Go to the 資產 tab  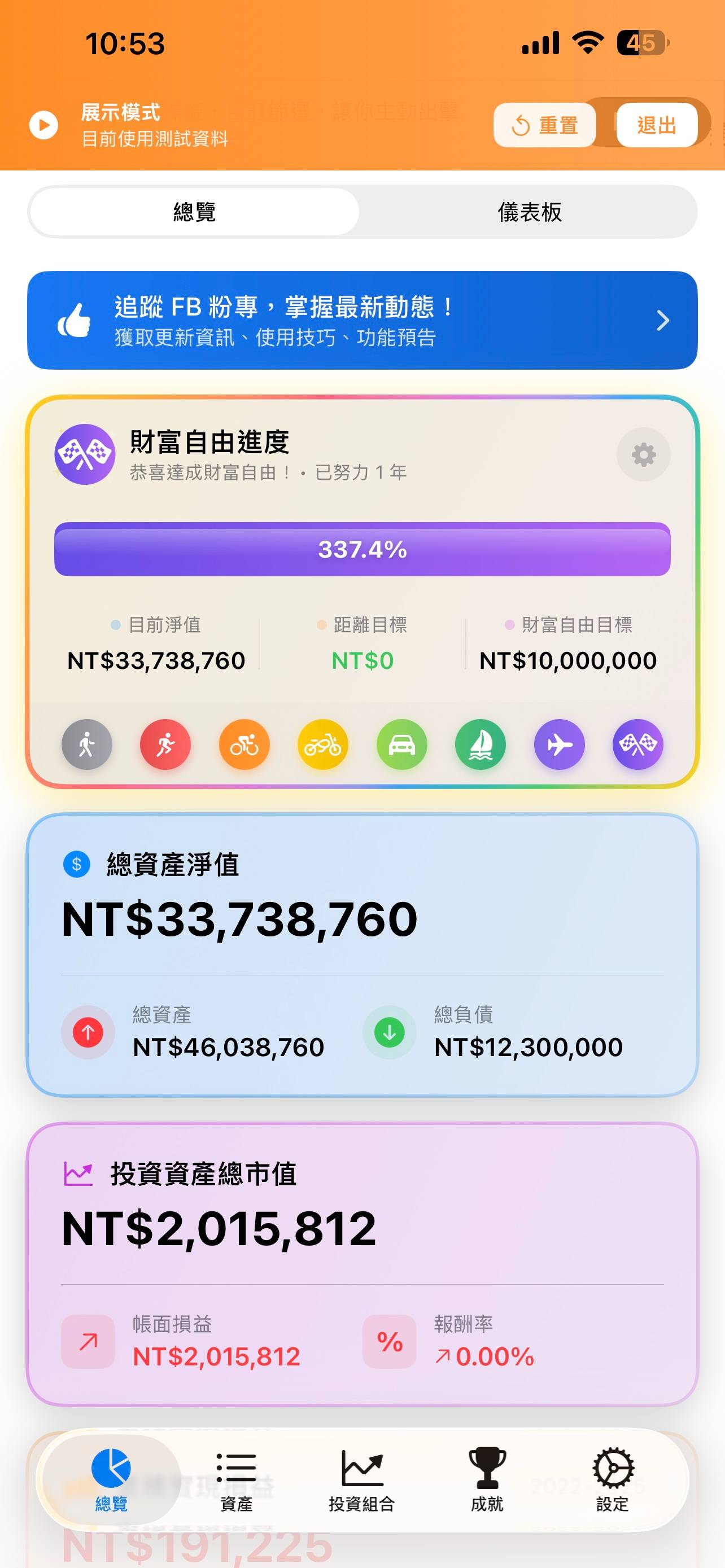click(236, 1479)
